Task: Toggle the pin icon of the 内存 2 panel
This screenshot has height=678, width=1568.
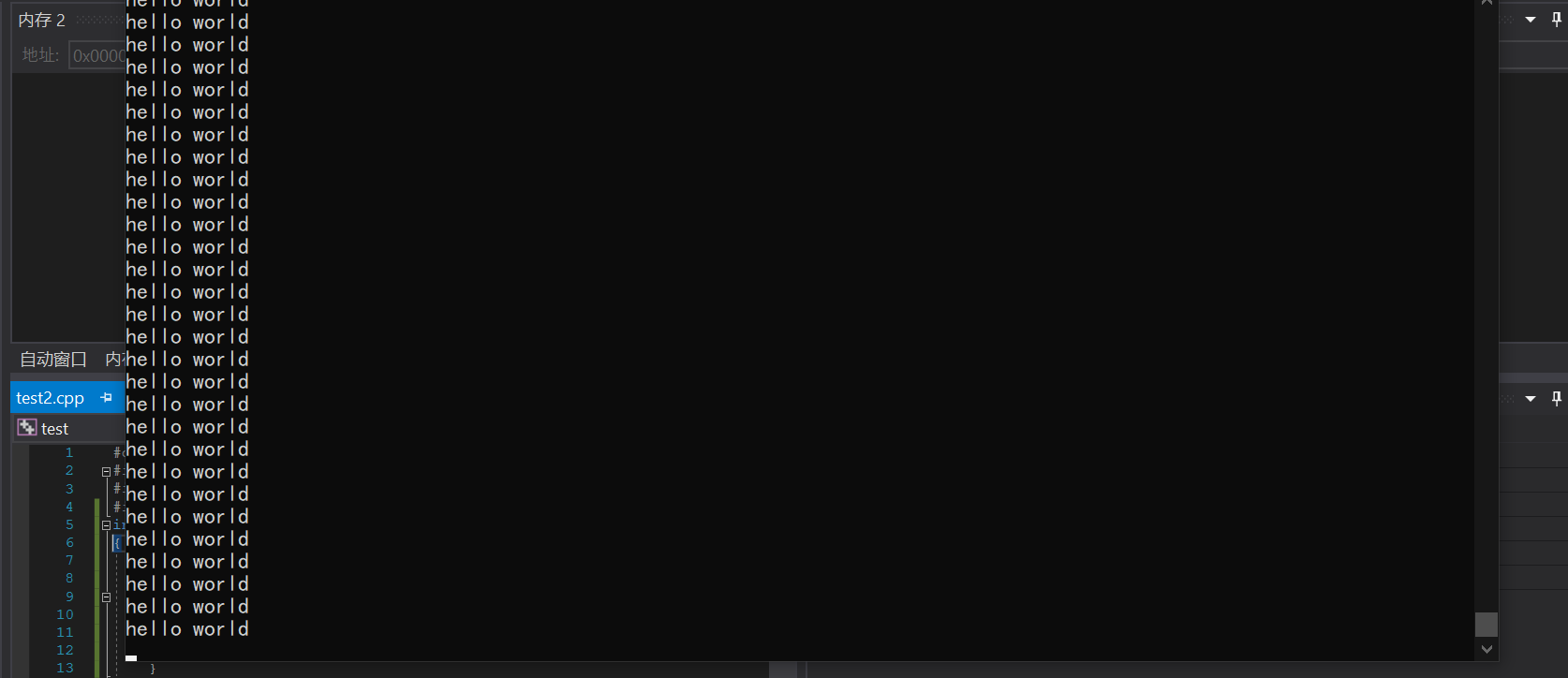Action: coord(1556,20)
